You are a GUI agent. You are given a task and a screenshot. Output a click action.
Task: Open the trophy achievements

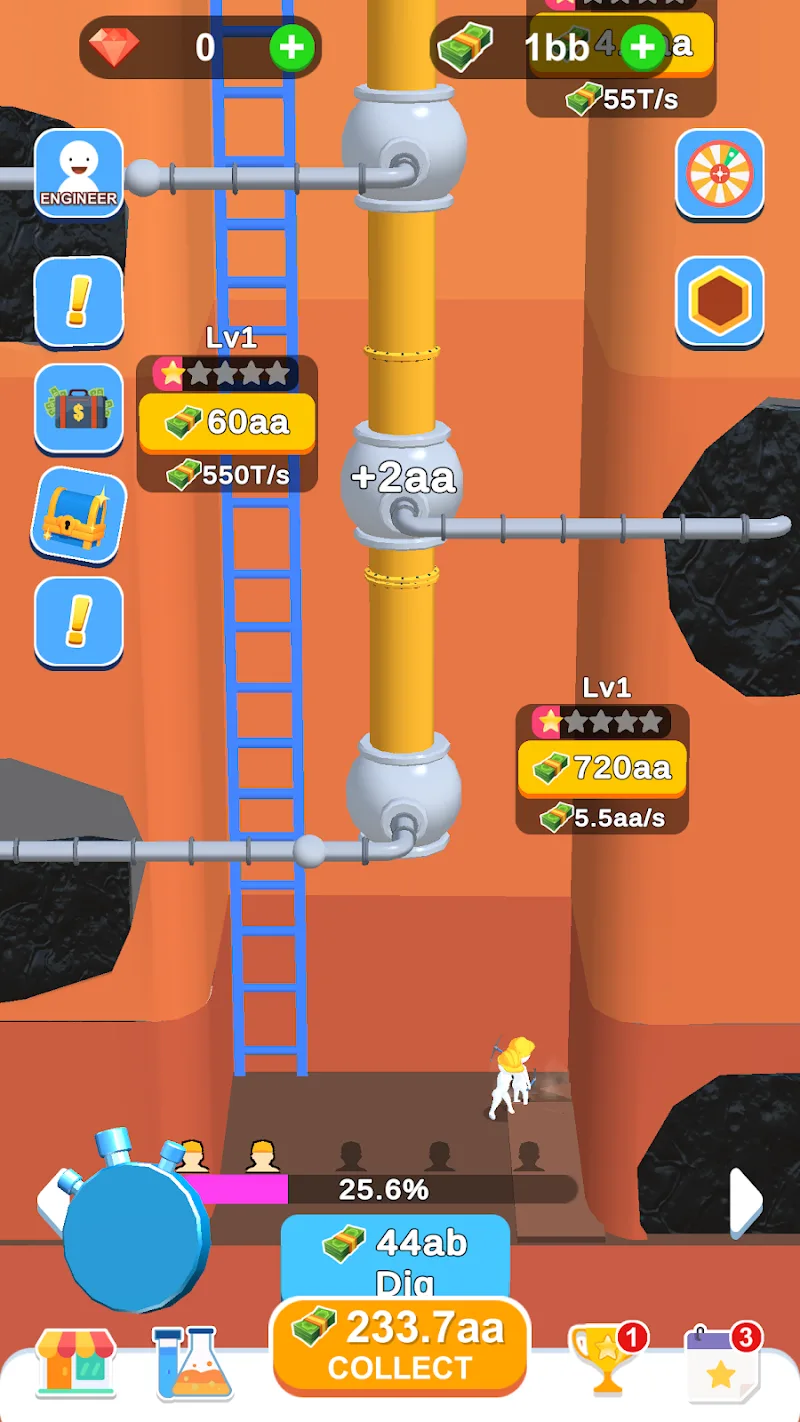click(x=606, y=1360)
